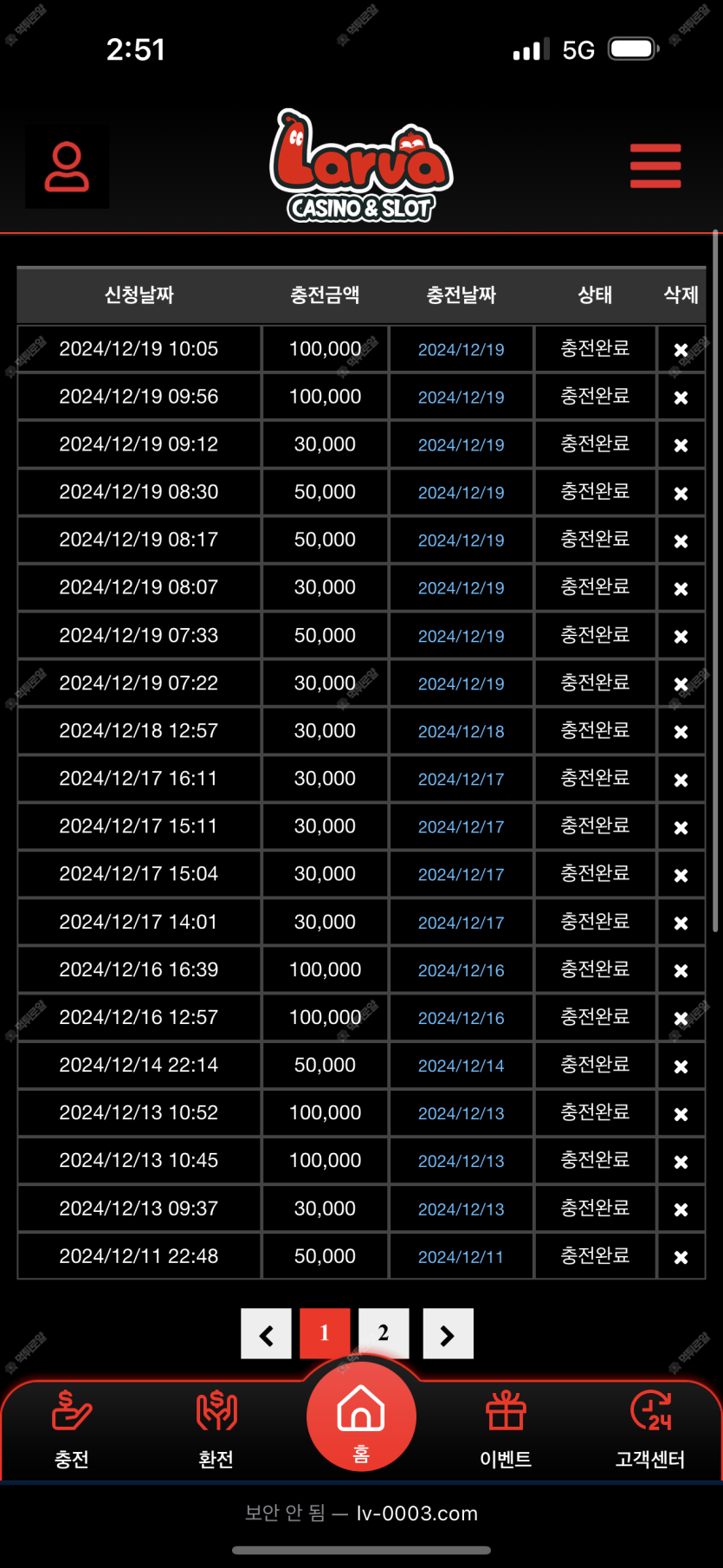Open the hamburger menu
The width and height of the screenshot is (723, 1568).
pyautogui.click(x=655, y=166)
